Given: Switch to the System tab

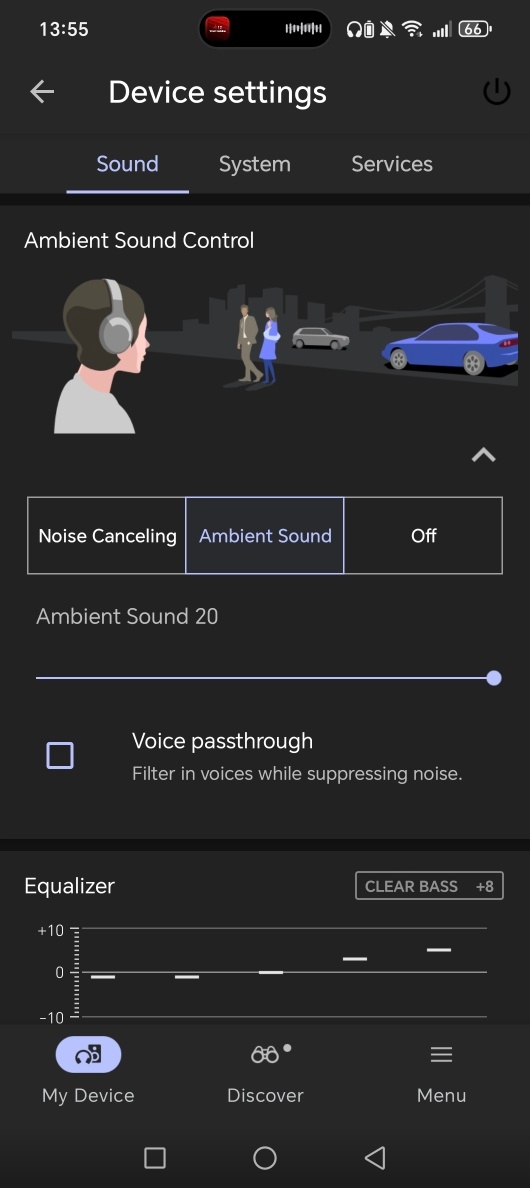Looking at the screenshot, I should [x=254, y=164].
